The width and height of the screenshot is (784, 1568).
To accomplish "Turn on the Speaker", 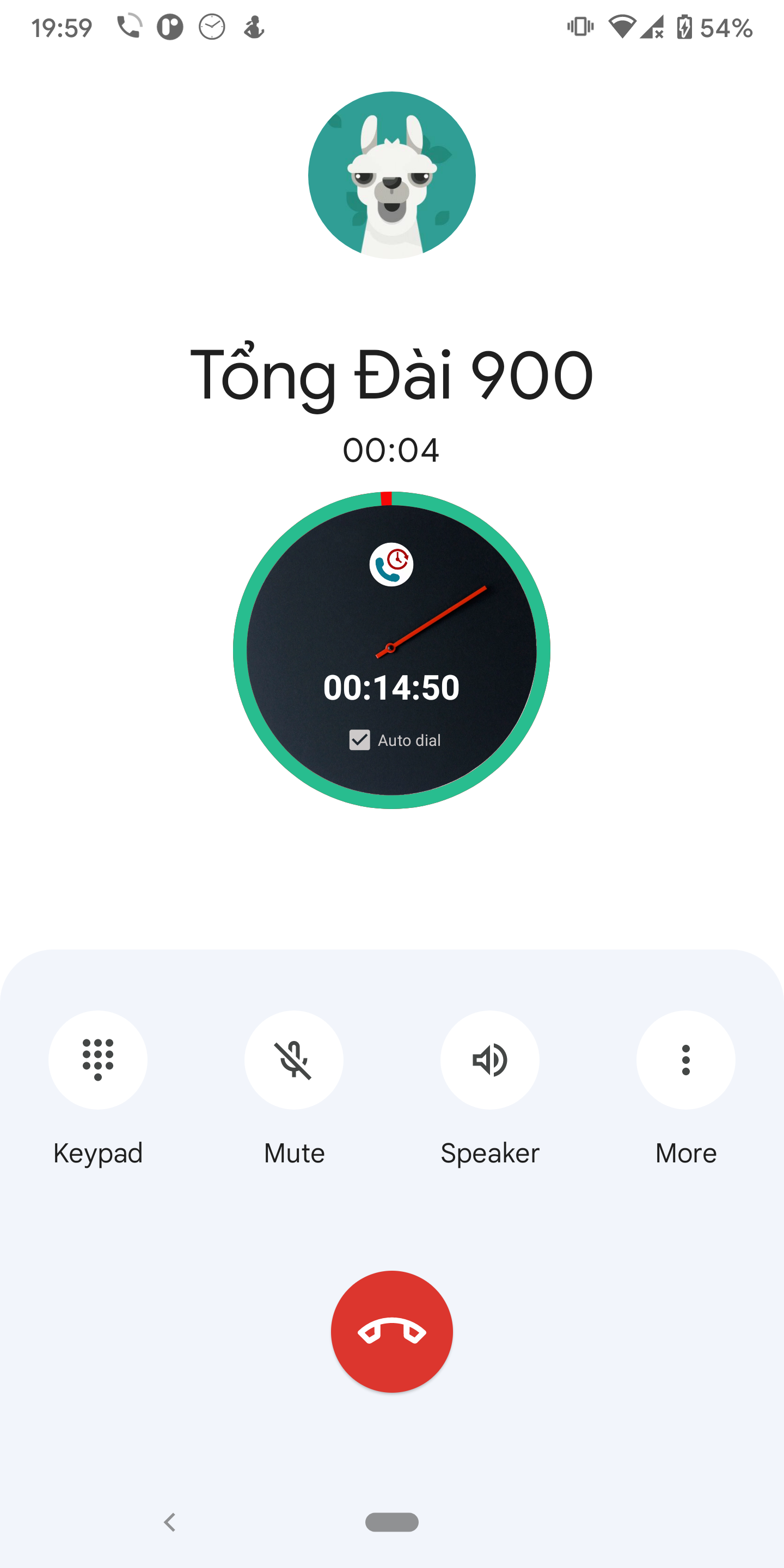I will (489, 1059).
